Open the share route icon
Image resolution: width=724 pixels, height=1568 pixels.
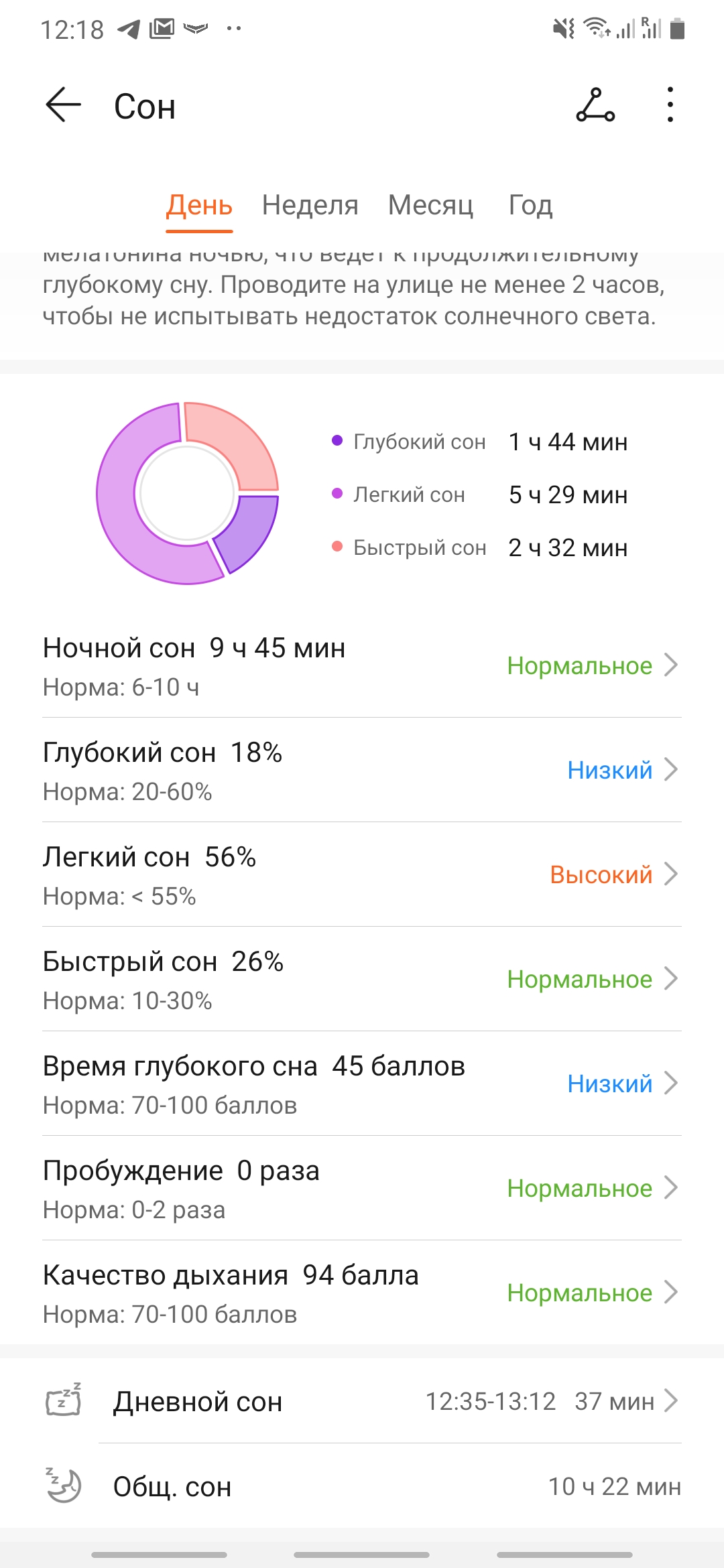pyautogui.click(x=595, y=105)
